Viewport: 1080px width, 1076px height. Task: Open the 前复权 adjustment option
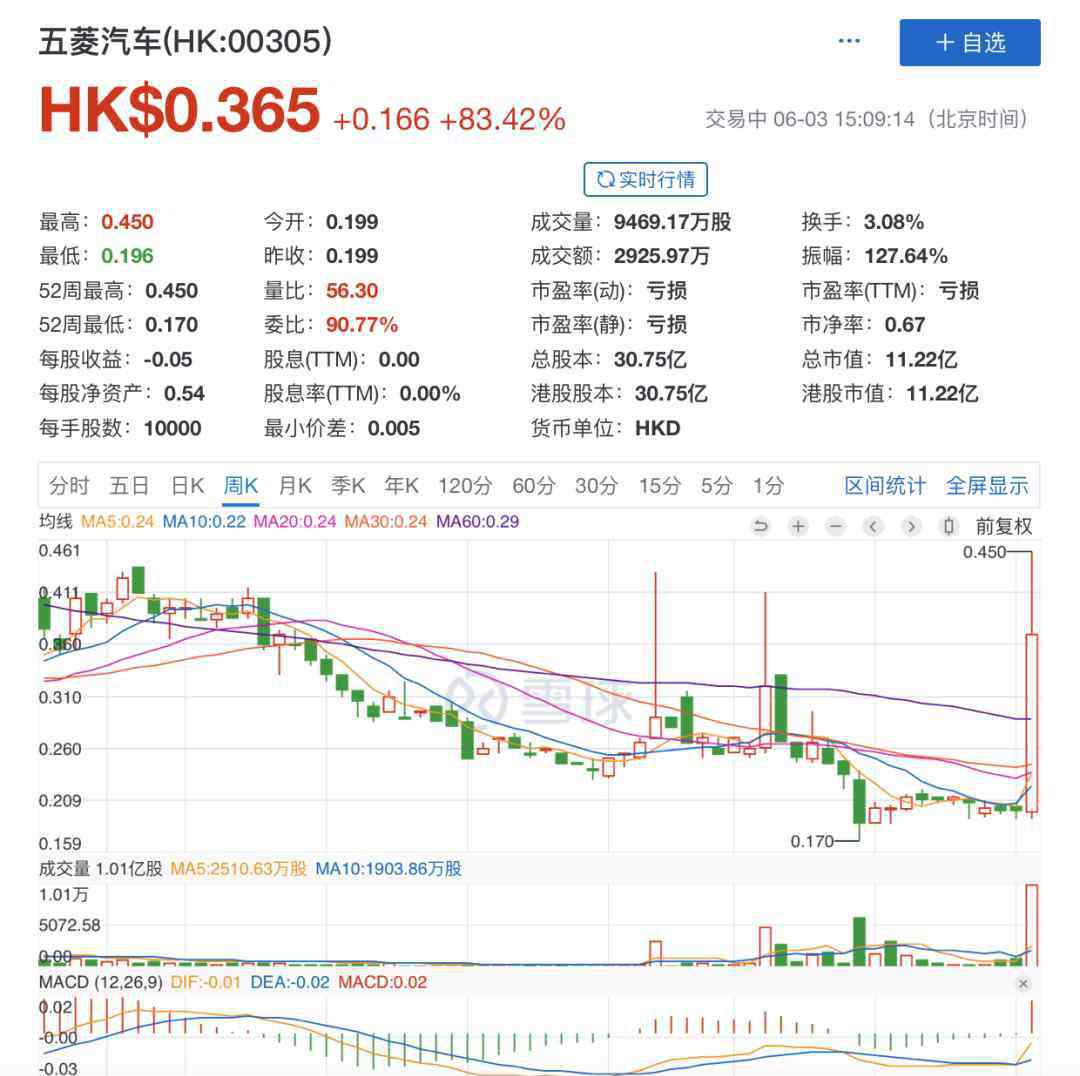point(1003,526)
